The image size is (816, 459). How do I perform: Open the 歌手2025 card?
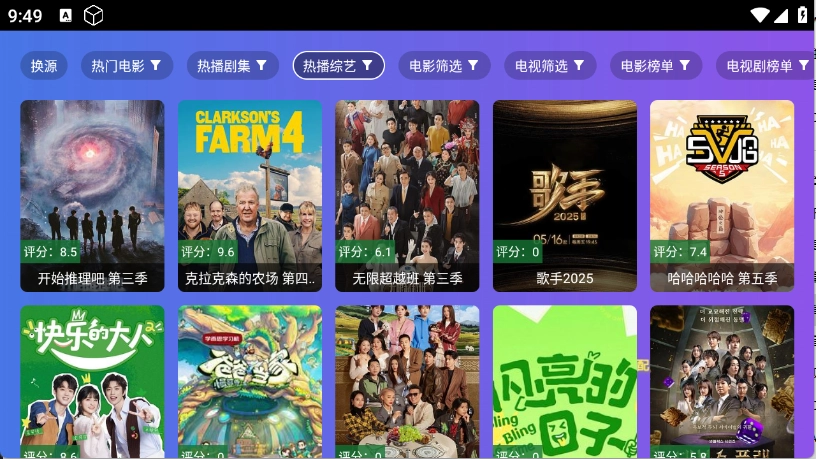pos(565,195)
